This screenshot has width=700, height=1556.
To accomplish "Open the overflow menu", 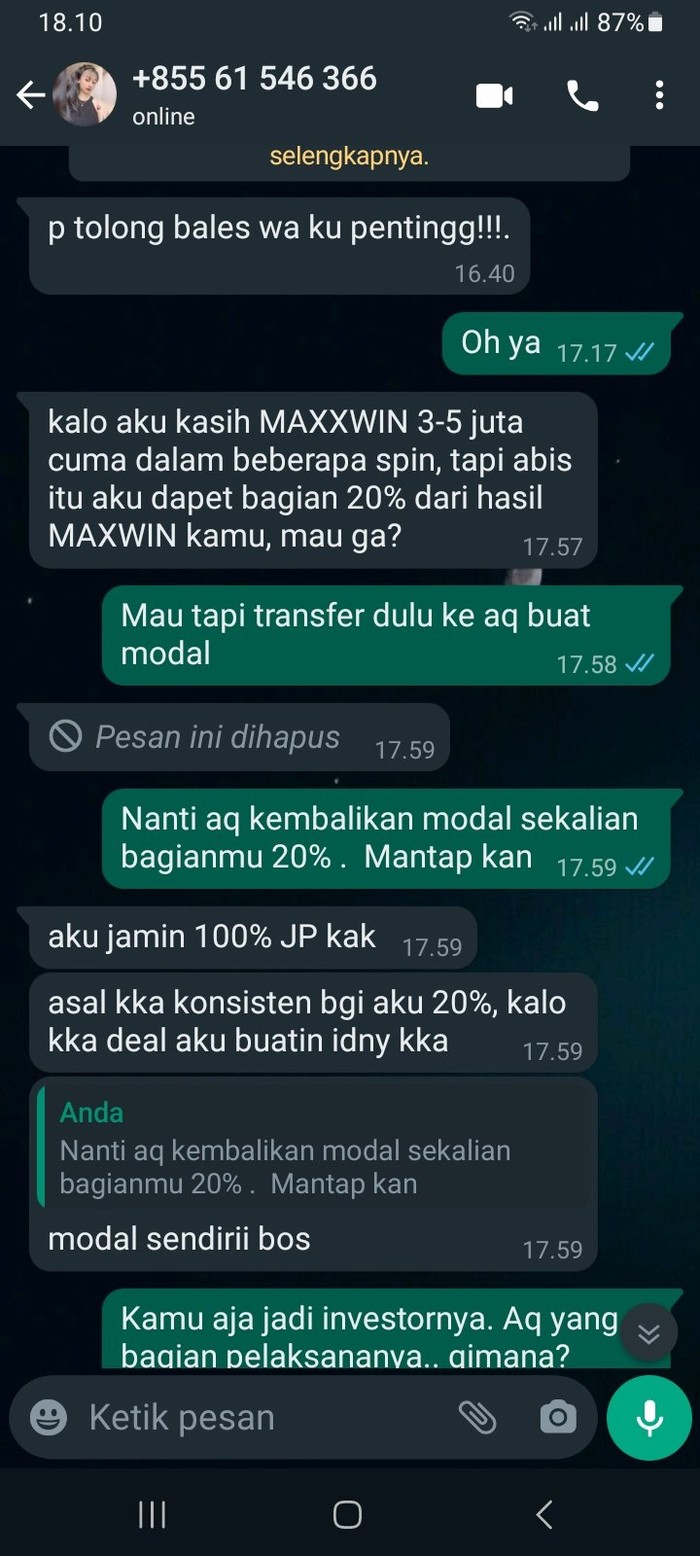I will 659,95.
